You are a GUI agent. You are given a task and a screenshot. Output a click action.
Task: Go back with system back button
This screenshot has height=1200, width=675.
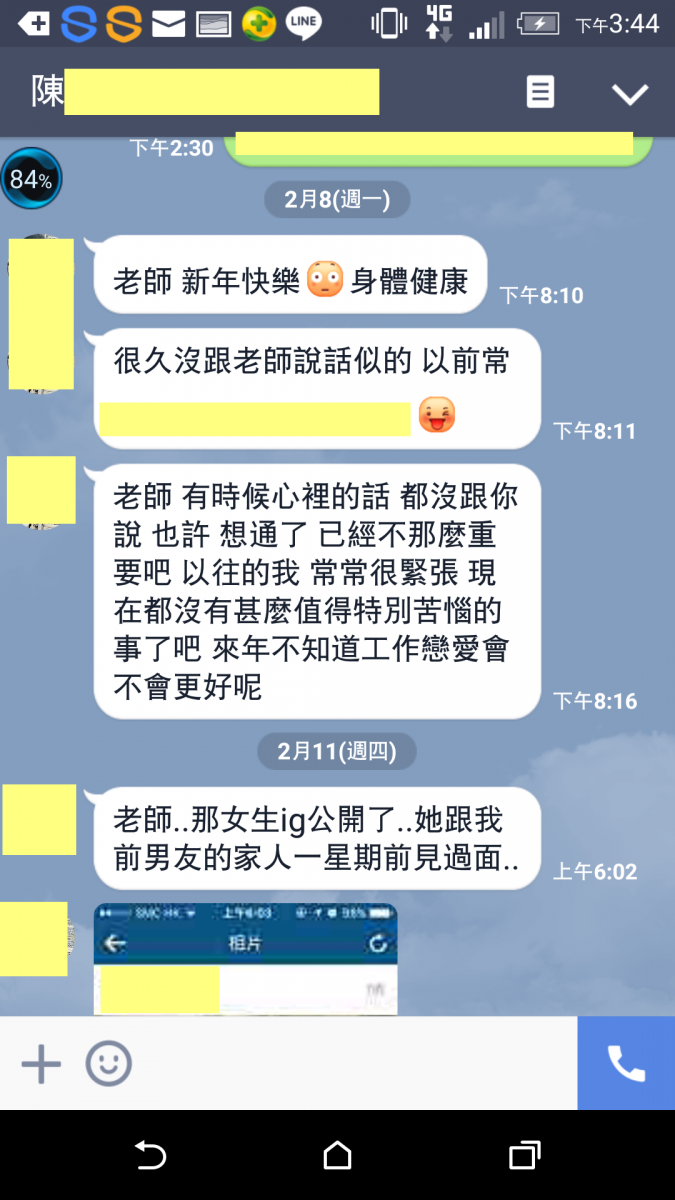click(x=150, y=1156)
